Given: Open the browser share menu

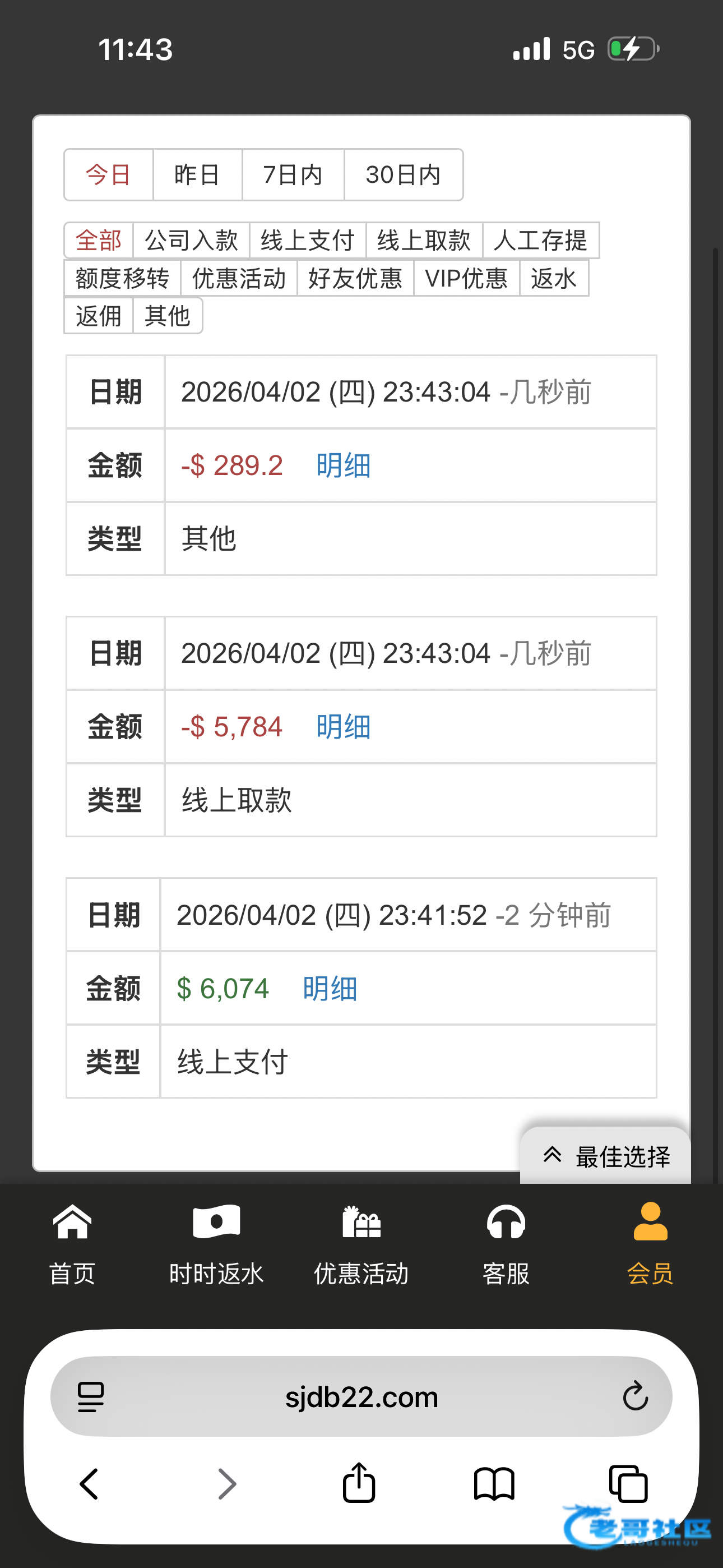Looking at the screenshot, I should [359, 1483].
